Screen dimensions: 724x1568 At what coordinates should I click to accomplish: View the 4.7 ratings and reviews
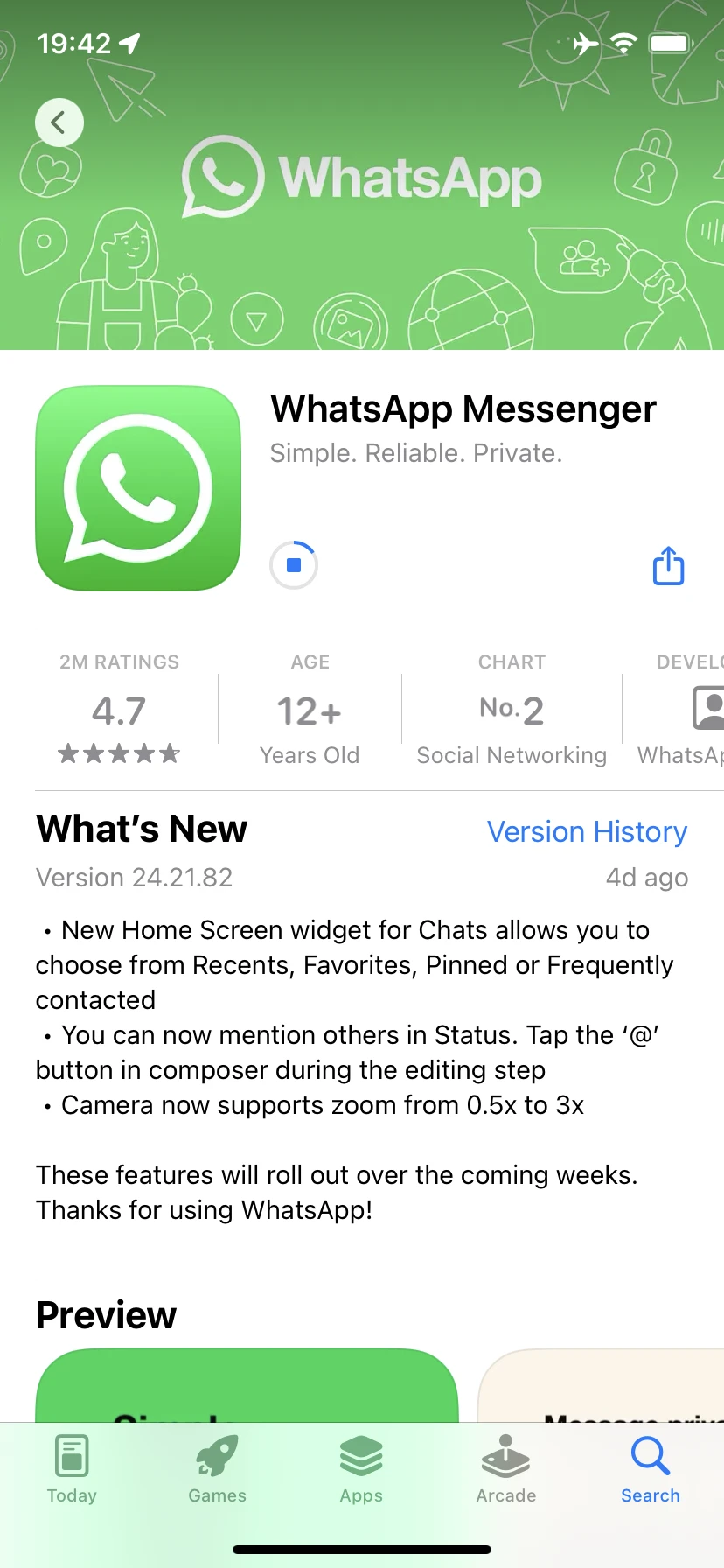tap(119, 710)
